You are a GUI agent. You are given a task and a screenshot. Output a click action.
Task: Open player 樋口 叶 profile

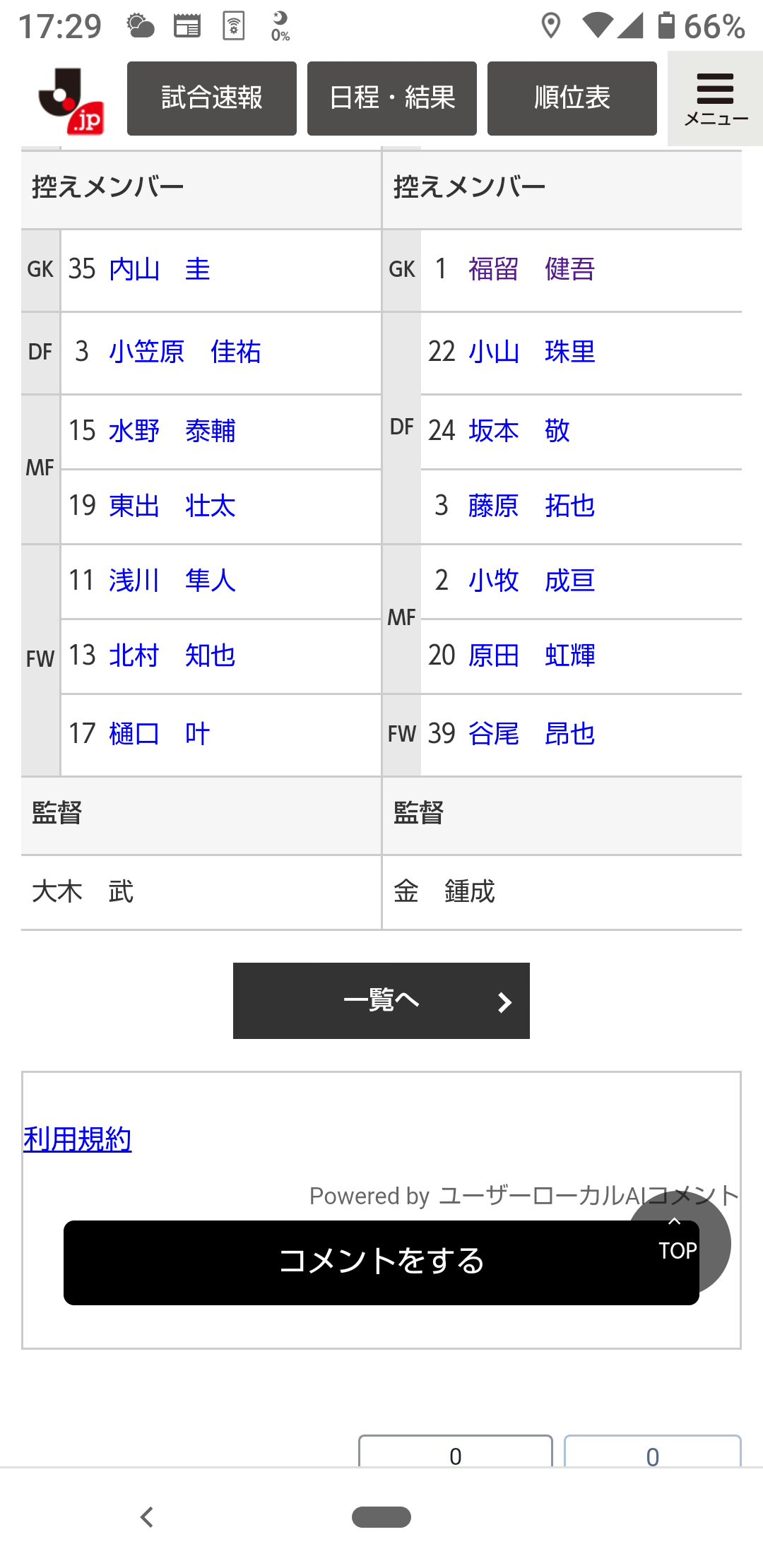pyautogui.click(x=160, y=734)
